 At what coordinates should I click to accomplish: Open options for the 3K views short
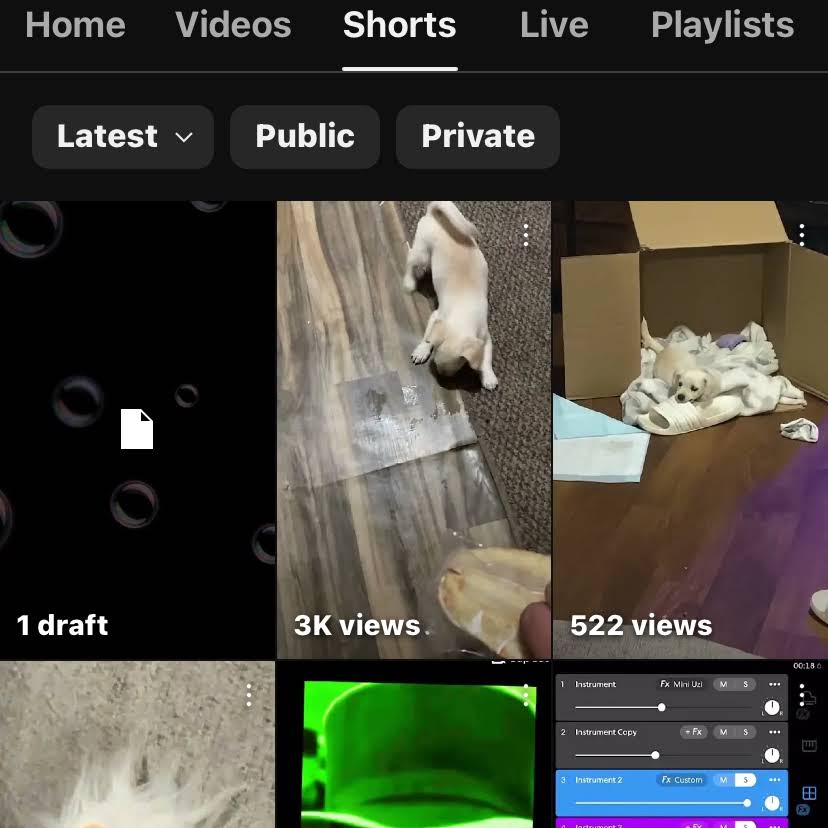tap(526, 235)
